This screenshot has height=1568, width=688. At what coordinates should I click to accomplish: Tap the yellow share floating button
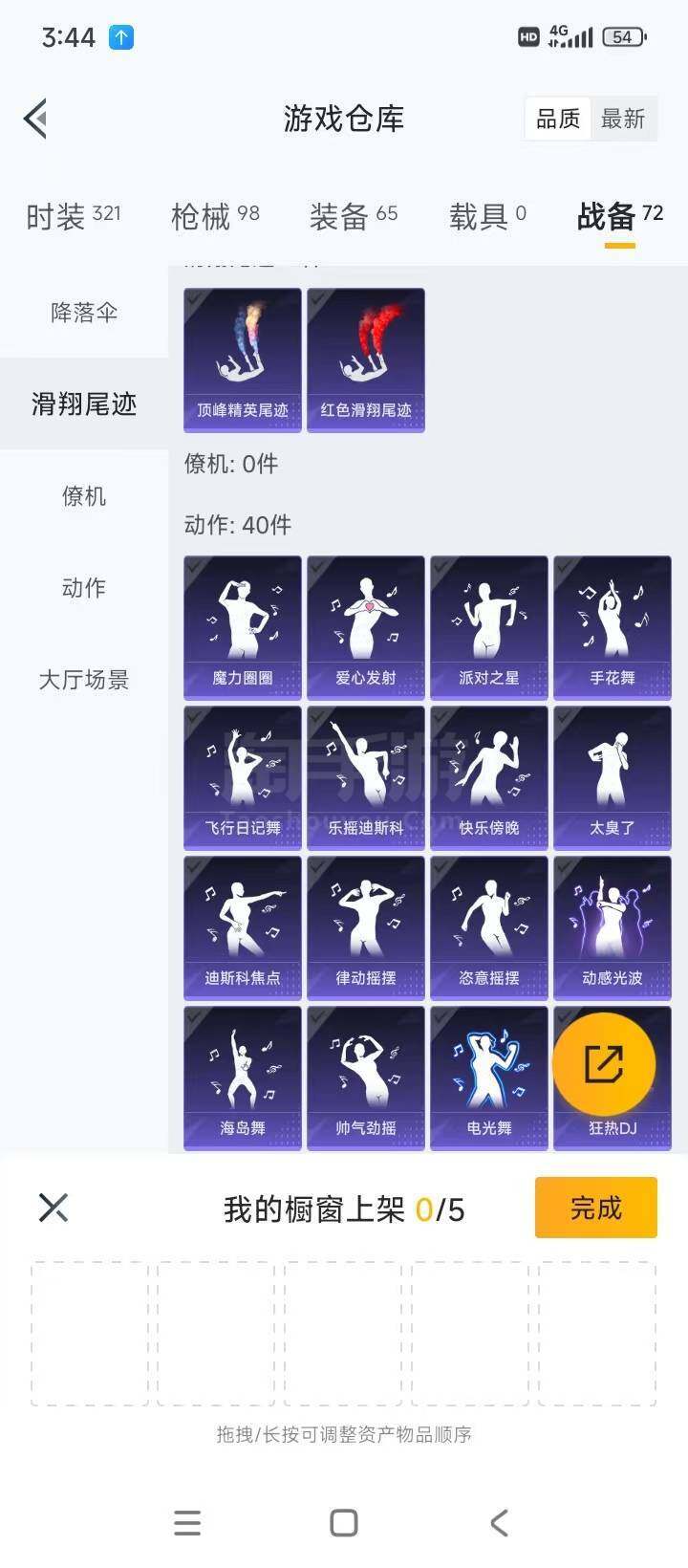[x=604, y=1064]
